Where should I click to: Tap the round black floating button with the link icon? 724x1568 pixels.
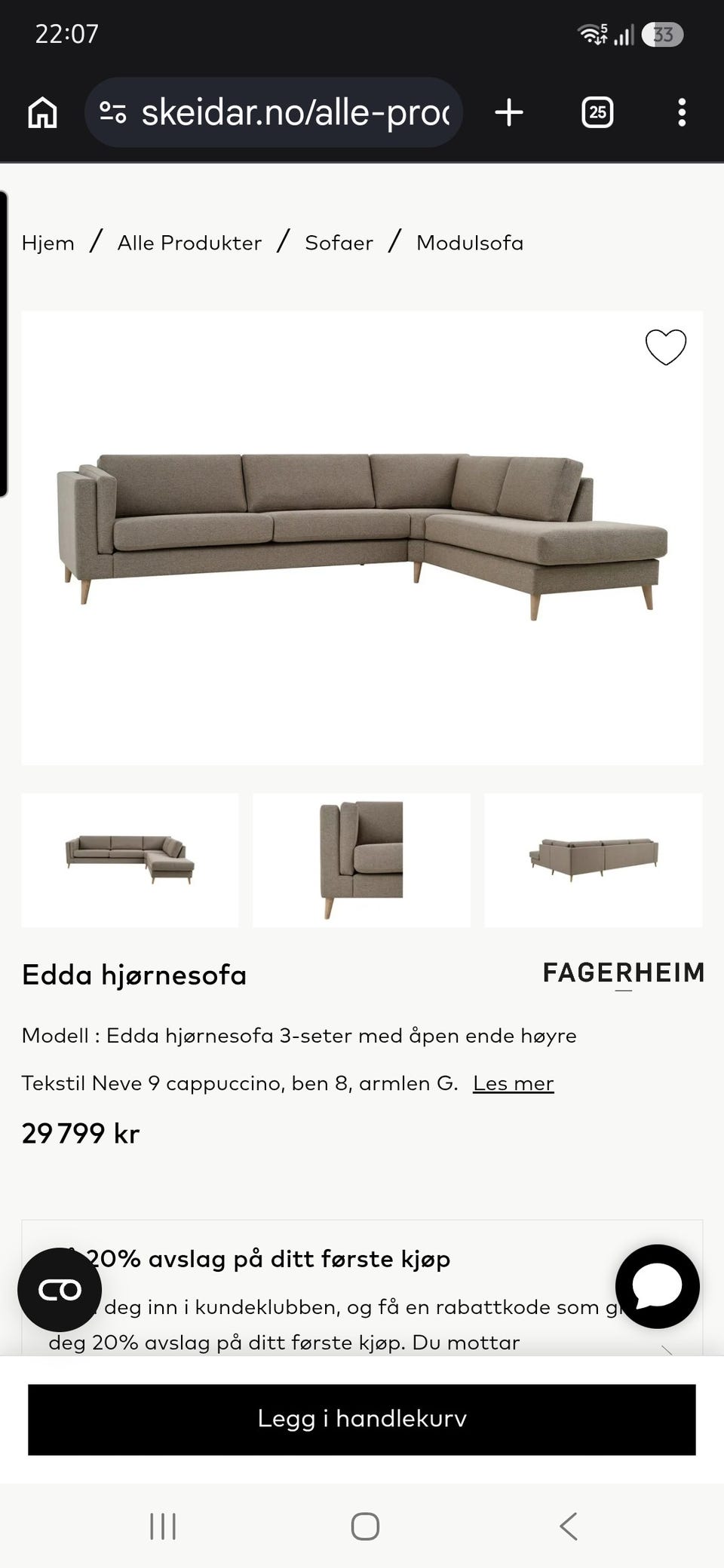click(x=60, y=1289)
